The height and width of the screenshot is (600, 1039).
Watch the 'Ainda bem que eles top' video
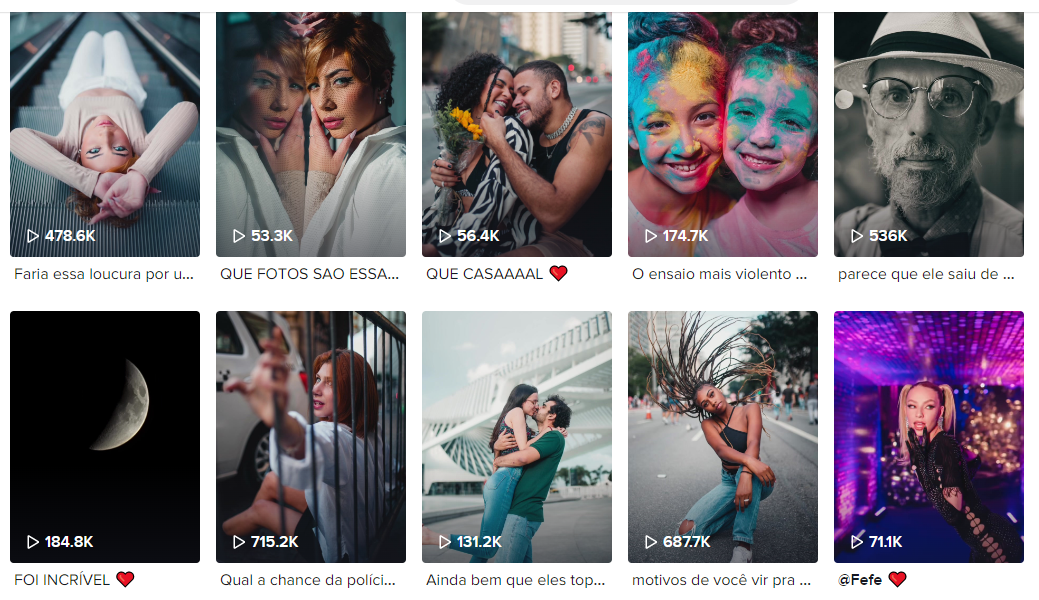tap(516, 436)
